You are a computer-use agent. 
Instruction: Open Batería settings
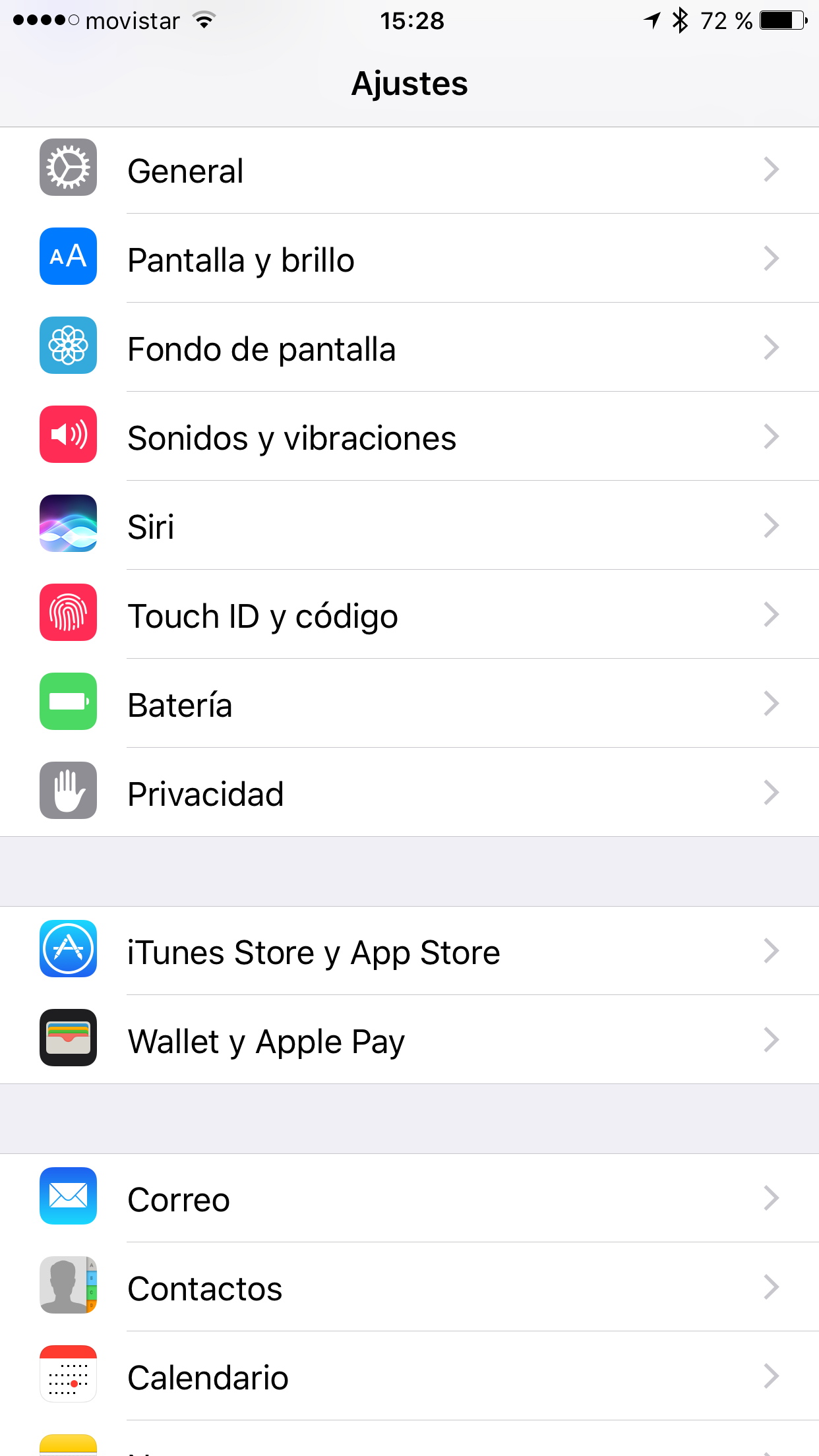pyautogui.click(x=409, y=704)
